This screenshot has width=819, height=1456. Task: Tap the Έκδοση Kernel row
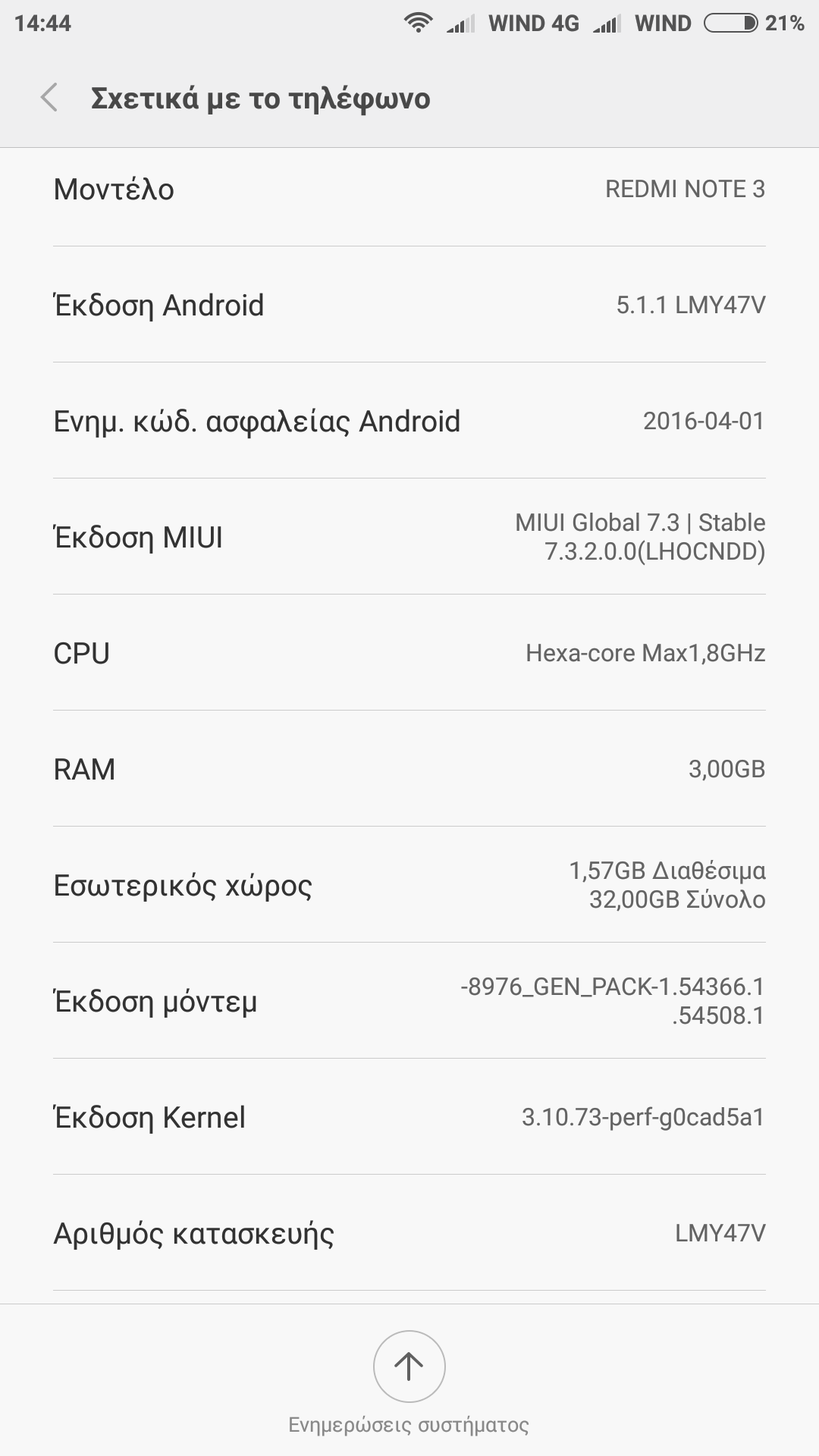pos(409,1117)
